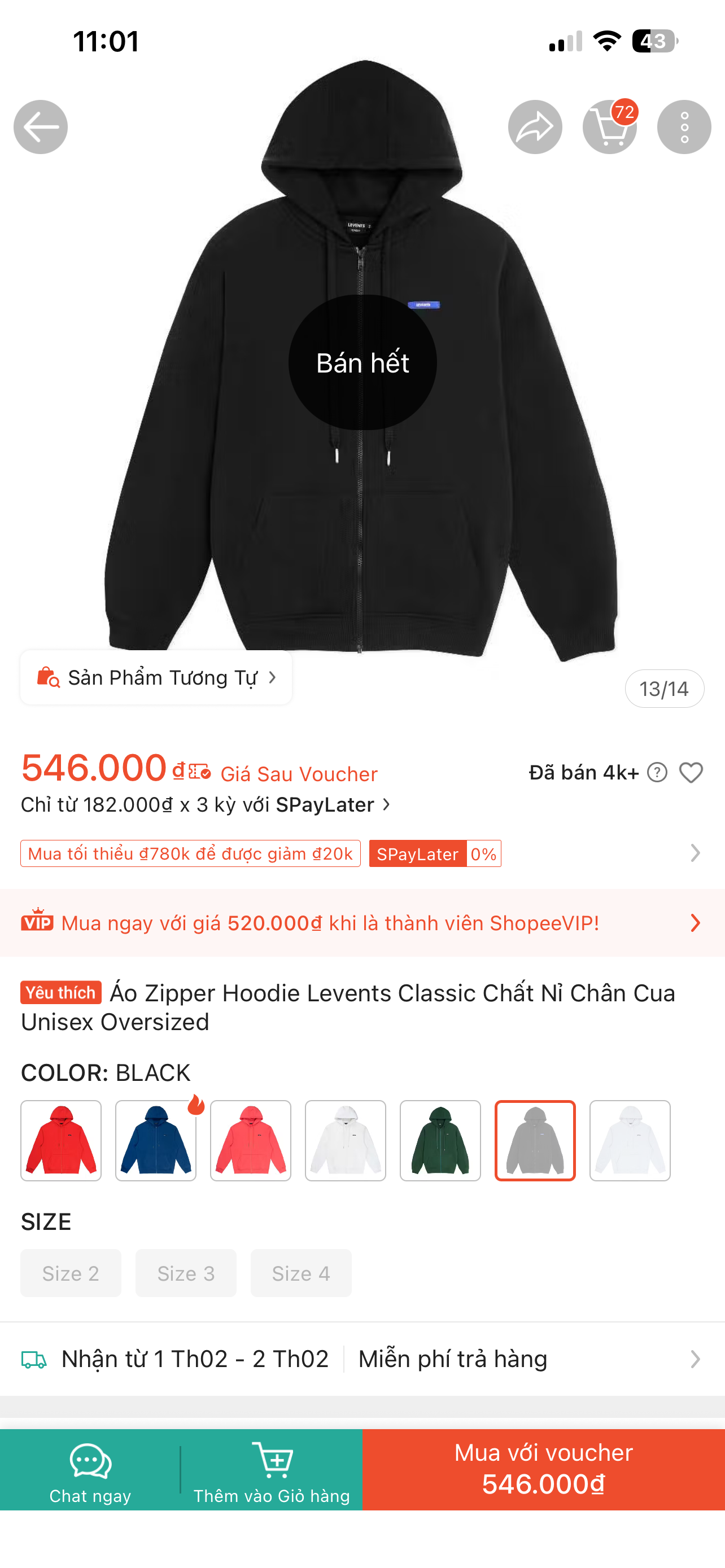Screen dimensions: 725x1568
Task: Open Sản Phẩm Tương Tự similar products
Action: (156, 677)
